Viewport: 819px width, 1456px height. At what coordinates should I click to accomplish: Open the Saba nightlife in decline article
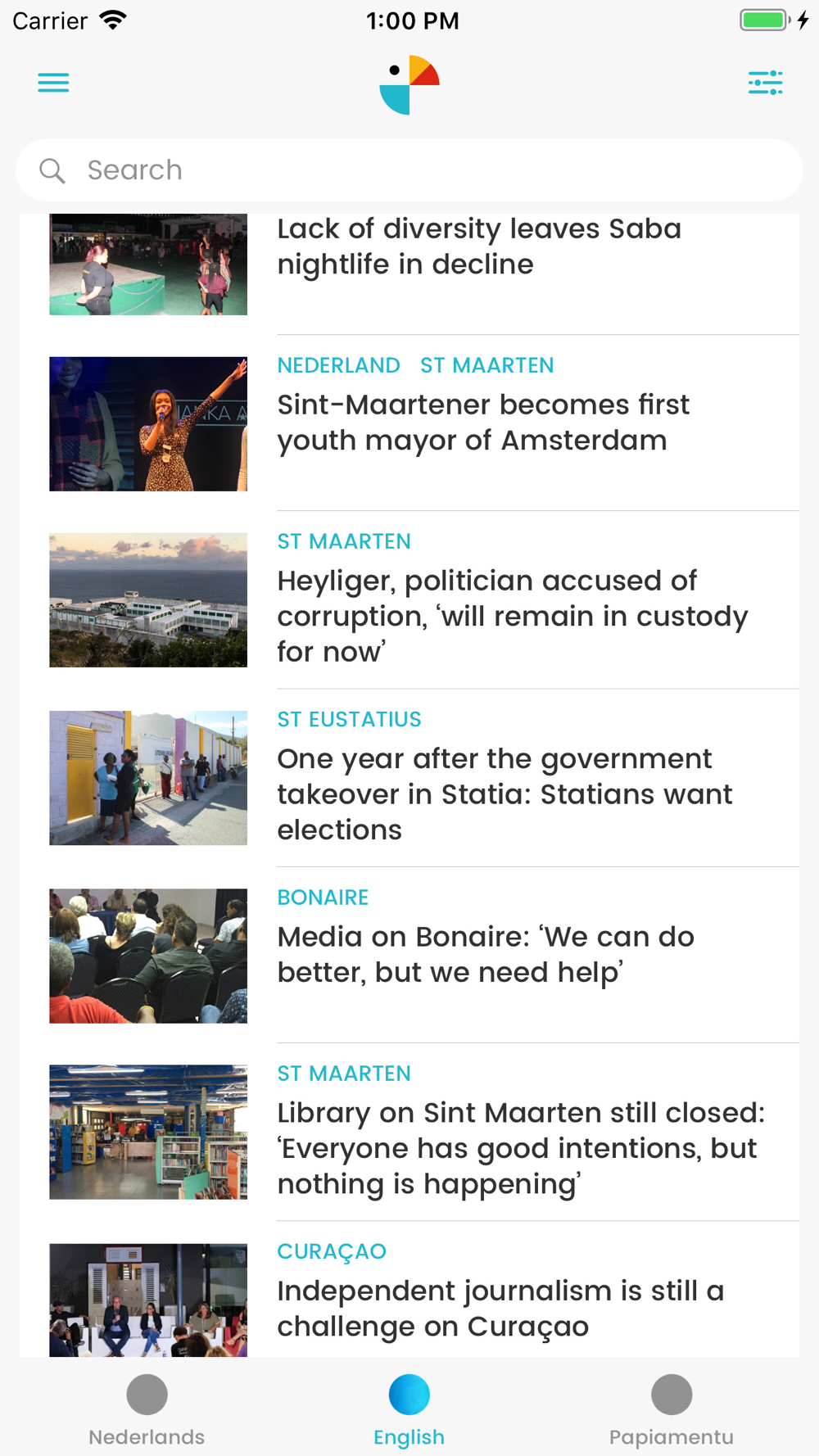click(479, 247)
